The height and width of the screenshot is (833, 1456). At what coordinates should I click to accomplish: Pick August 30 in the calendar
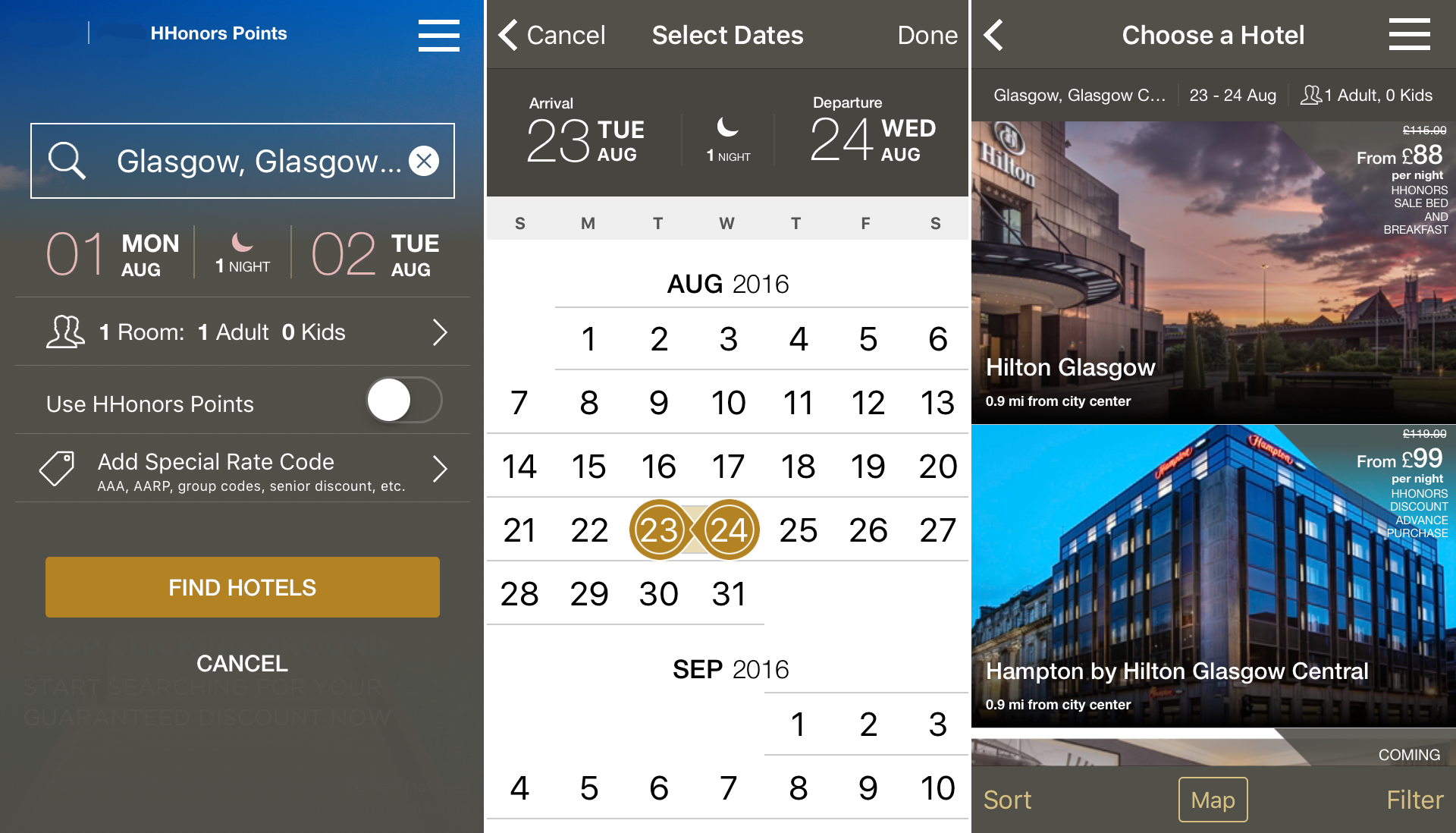click(x=658, y=594)
